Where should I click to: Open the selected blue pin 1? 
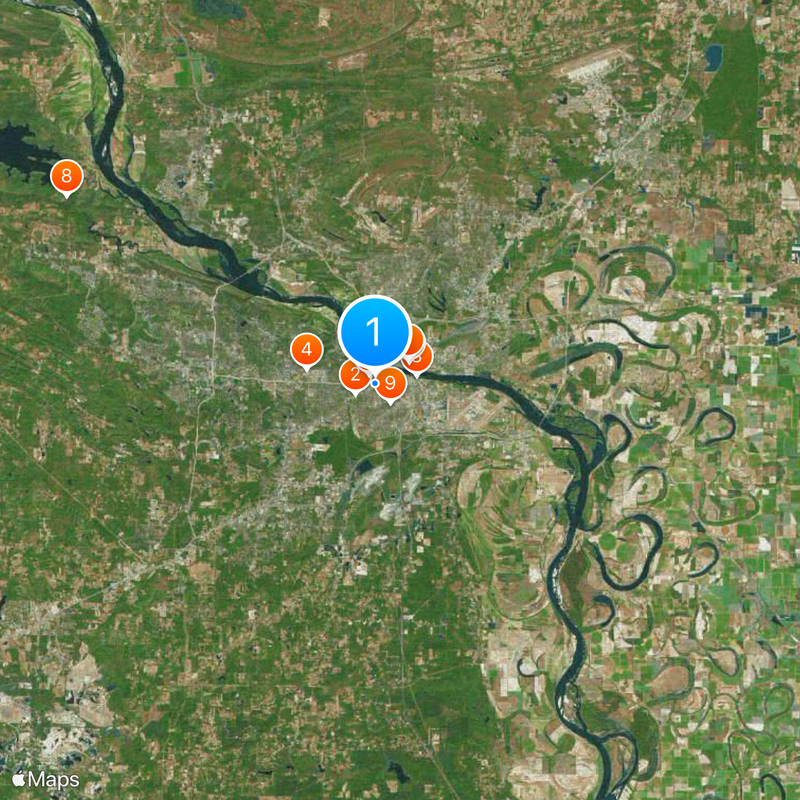click(374, 331)
